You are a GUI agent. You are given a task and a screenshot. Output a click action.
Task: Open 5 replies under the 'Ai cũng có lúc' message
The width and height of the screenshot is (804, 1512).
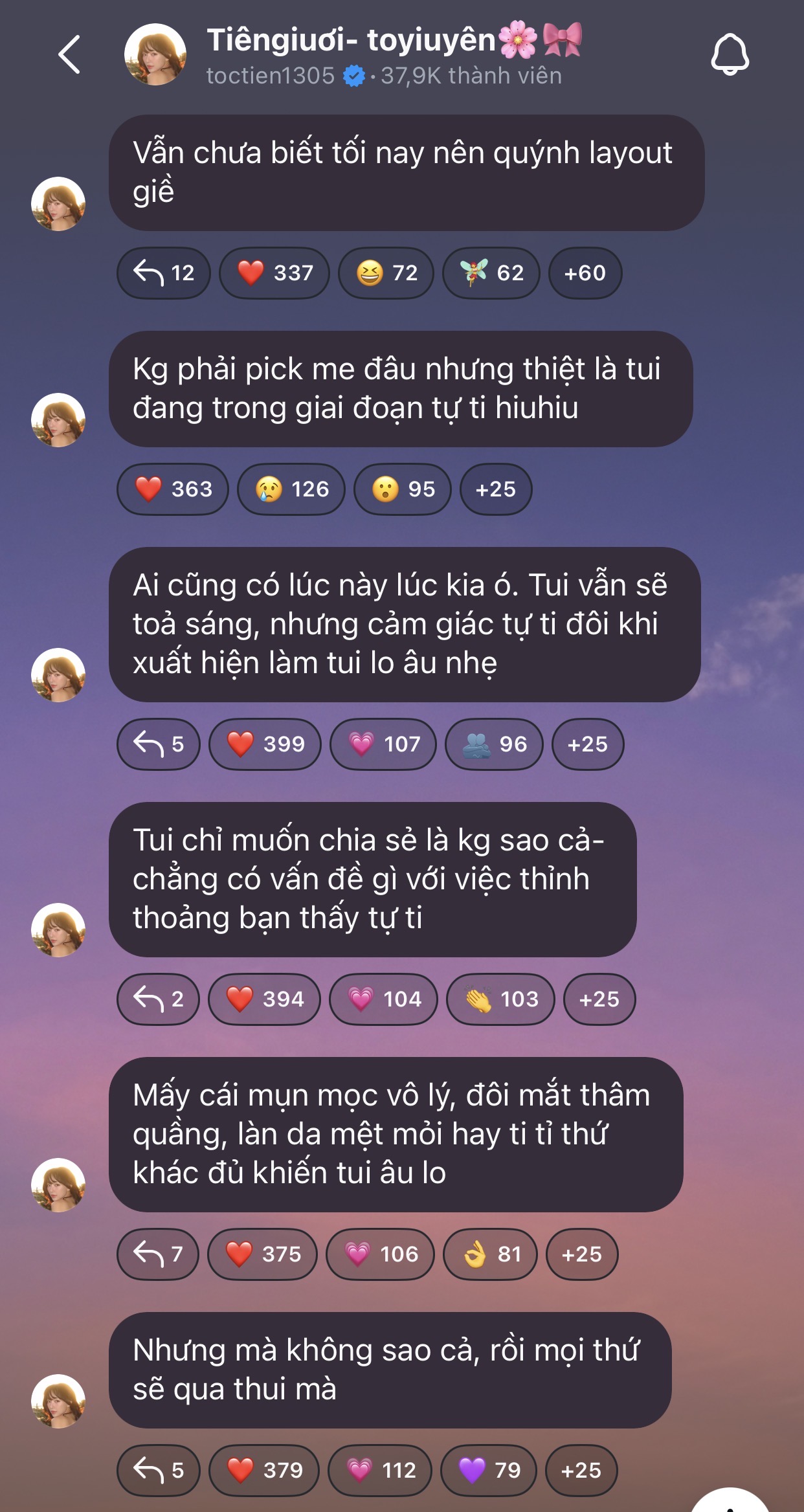pos(158,744)
